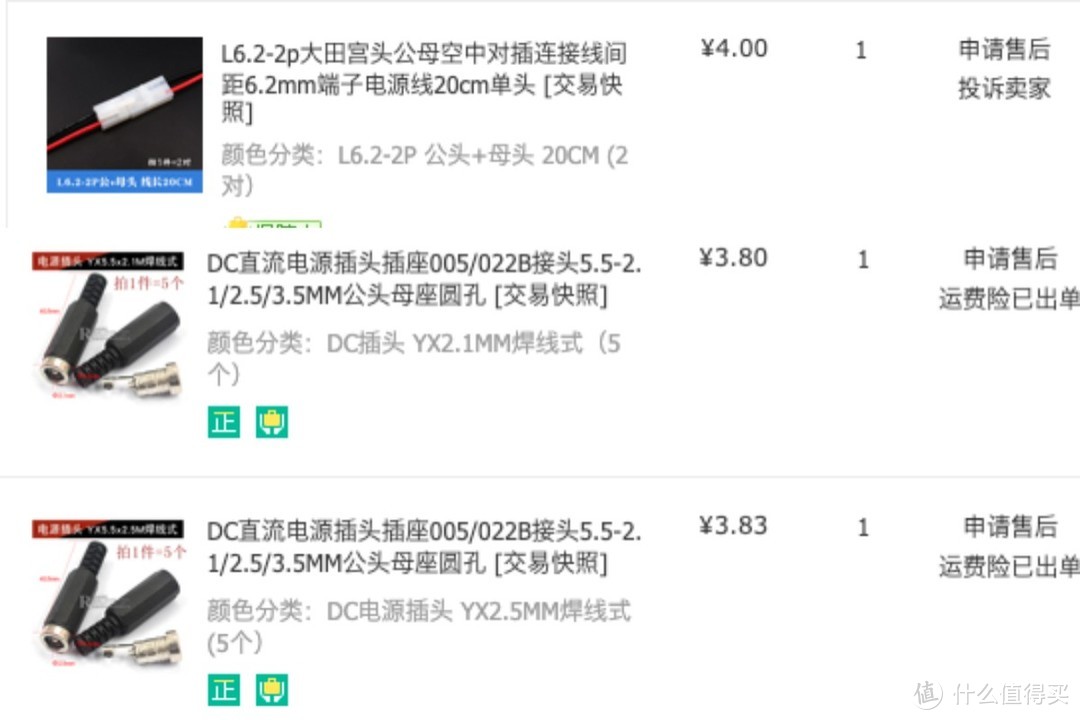
Task: Tap 申请售后 for the ¥3.80 order
Action: pyautogui.click(x=1010, y=259)
